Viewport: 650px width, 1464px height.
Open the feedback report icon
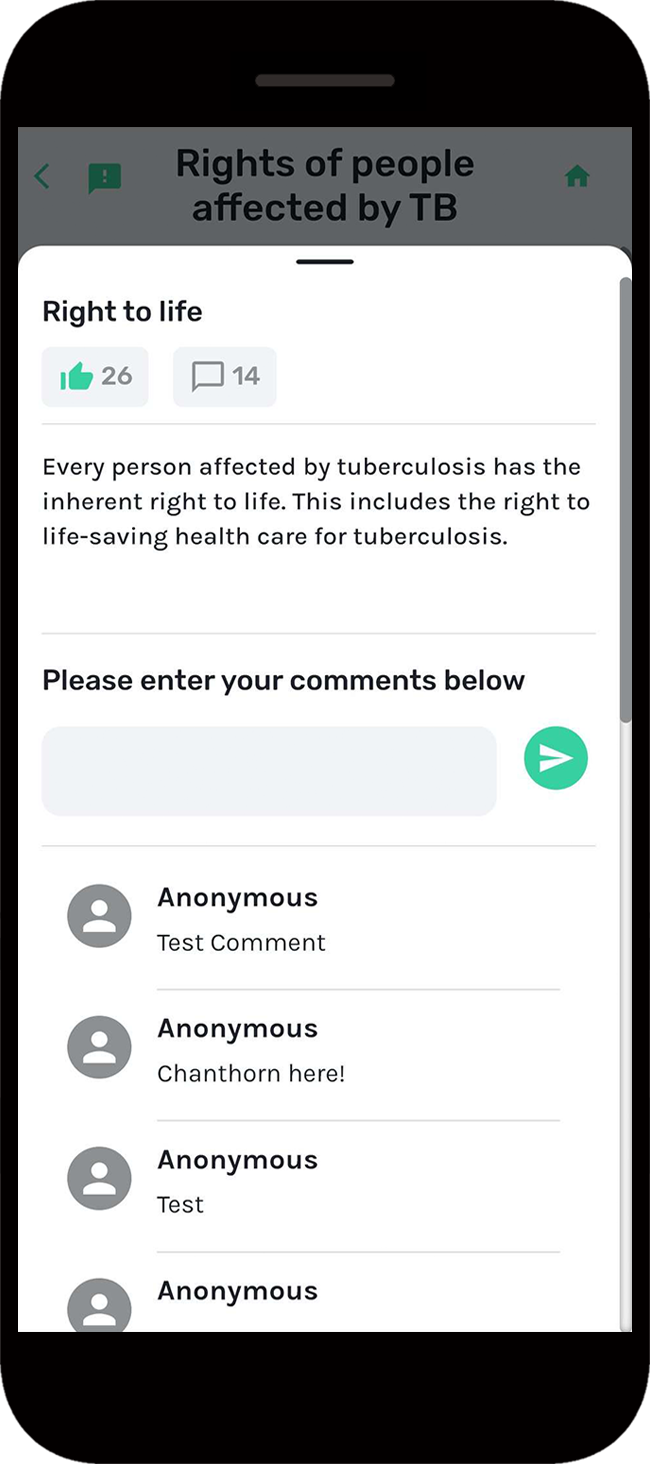[x=104, y=179]
